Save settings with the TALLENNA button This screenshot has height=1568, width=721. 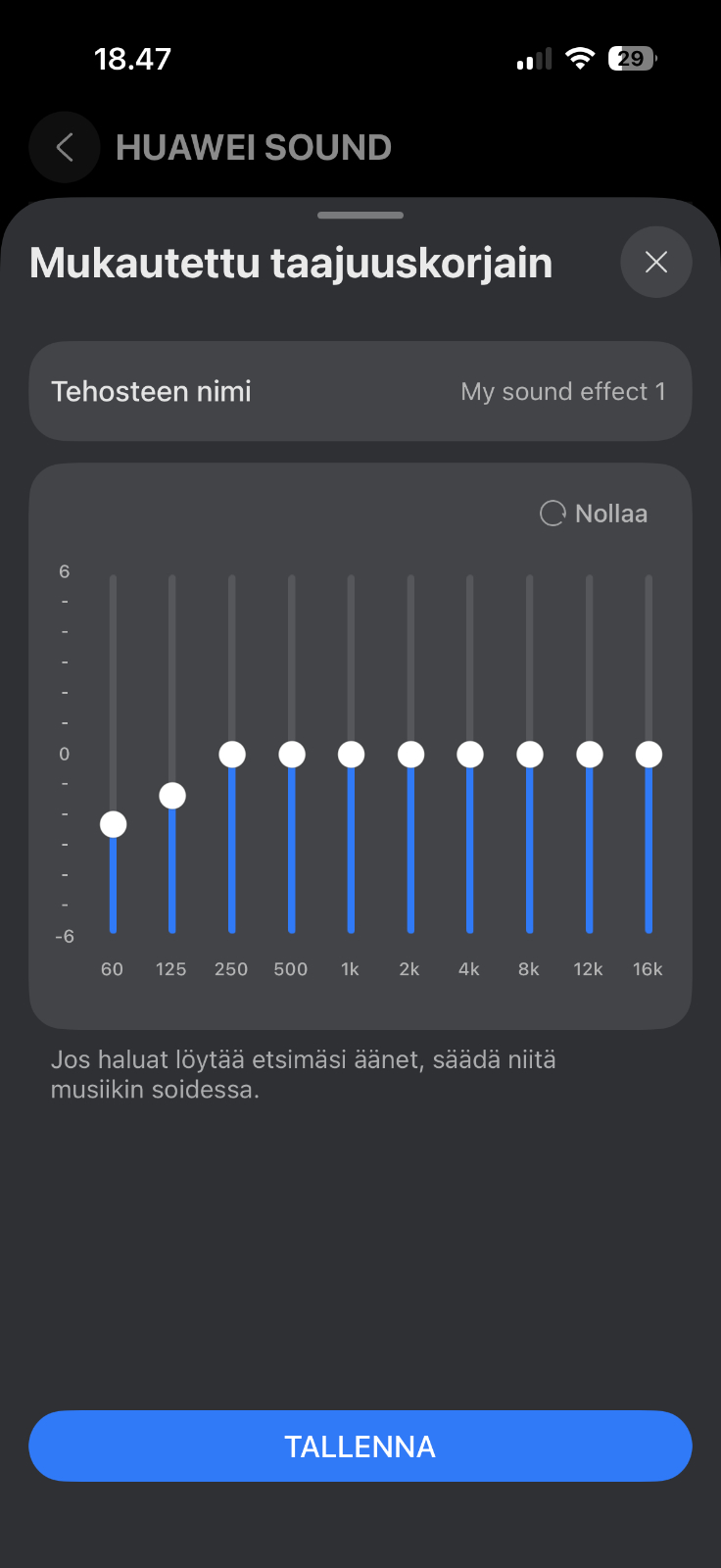click(360, 1445)
